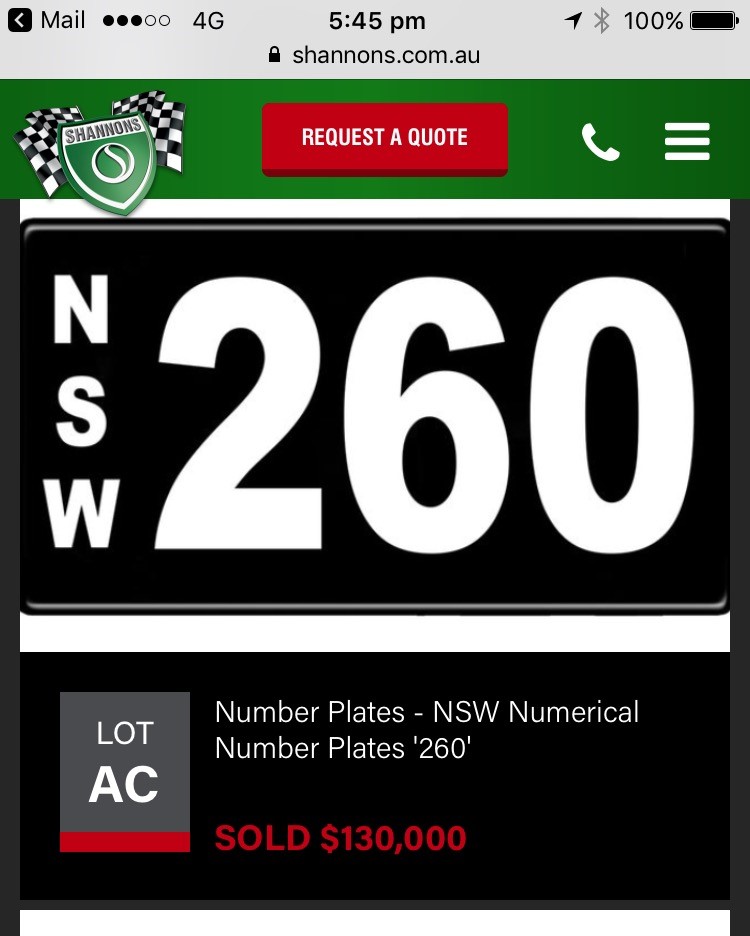Call Shannons using the phone icon
750x936 pixels.
600,142
